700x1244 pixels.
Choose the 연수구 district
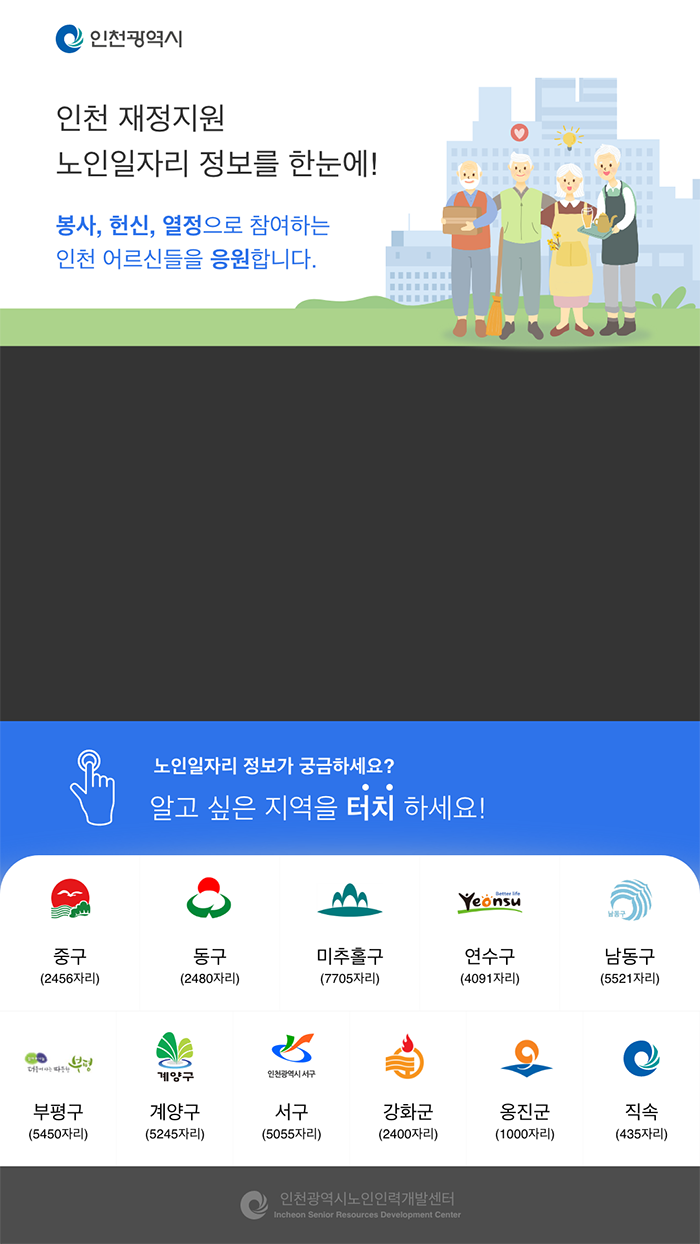[490, 932]
